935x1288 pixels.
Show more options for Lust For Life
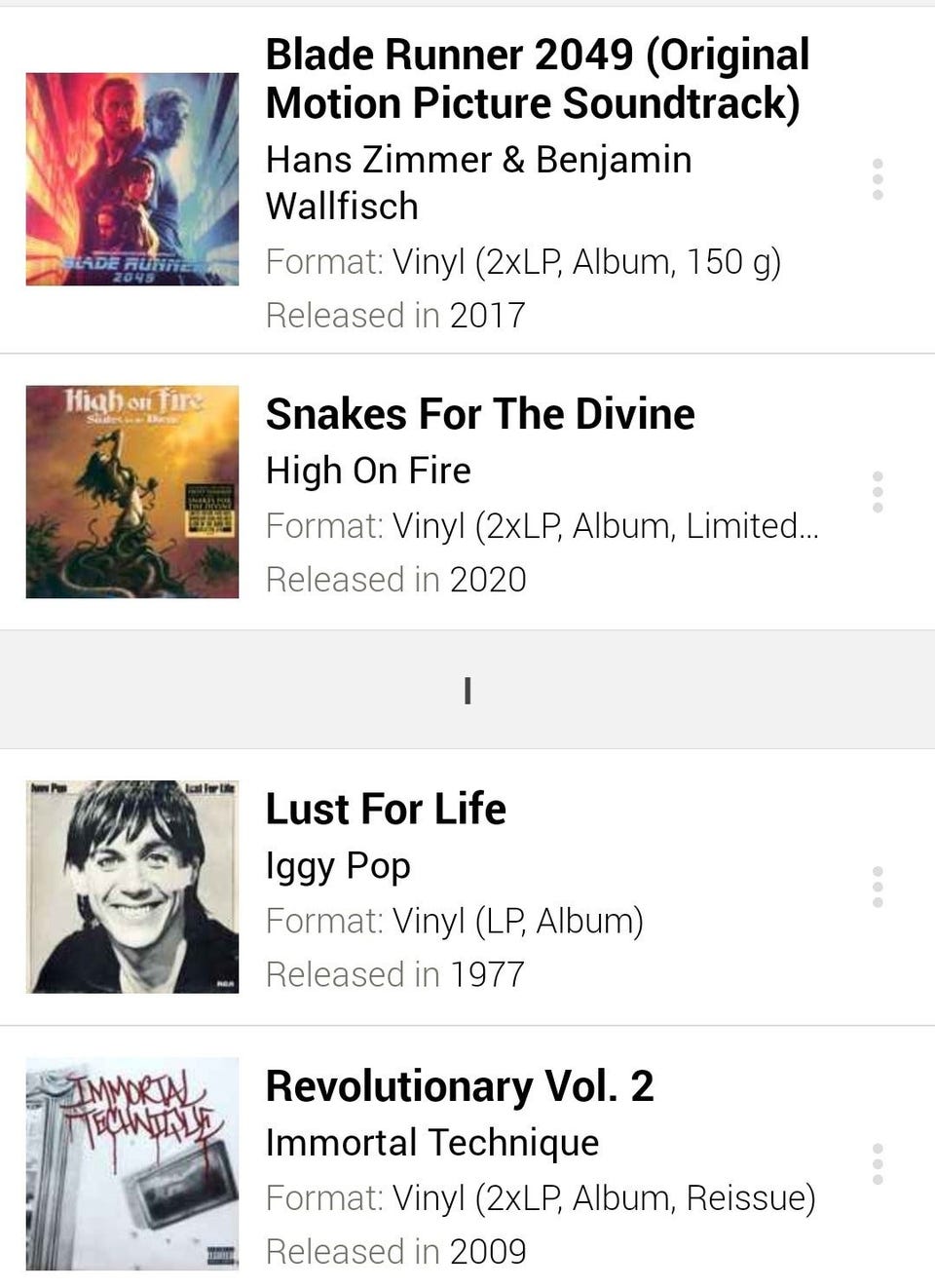click(878, 887)
